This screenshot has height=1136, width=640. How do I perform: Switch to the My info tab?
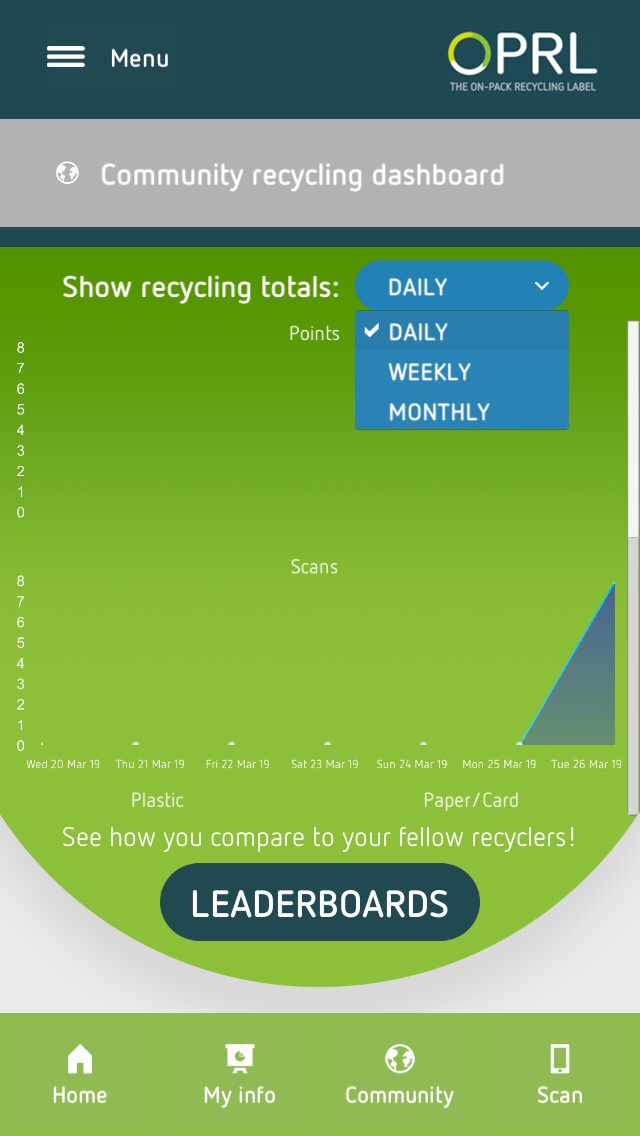tap(240, 1074)
